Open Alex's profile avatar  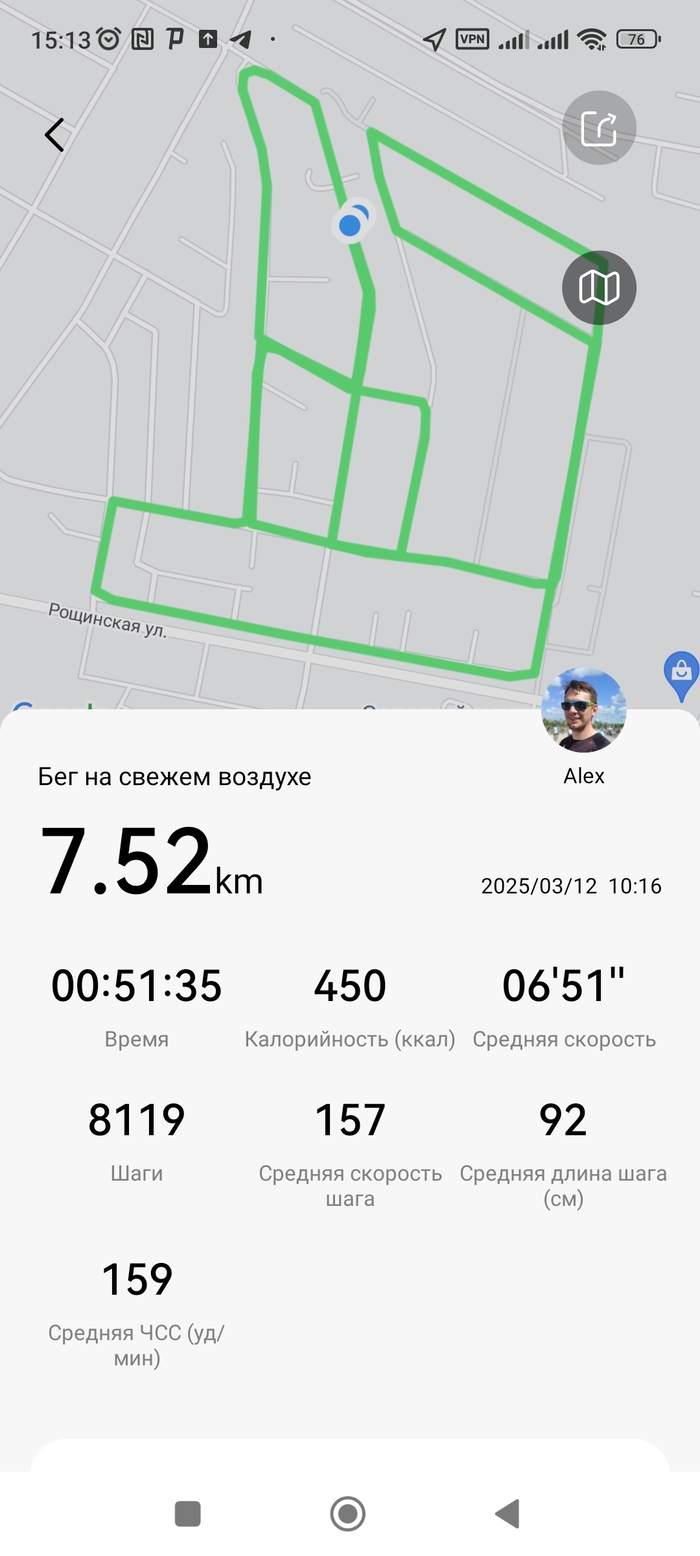[584, 711]
